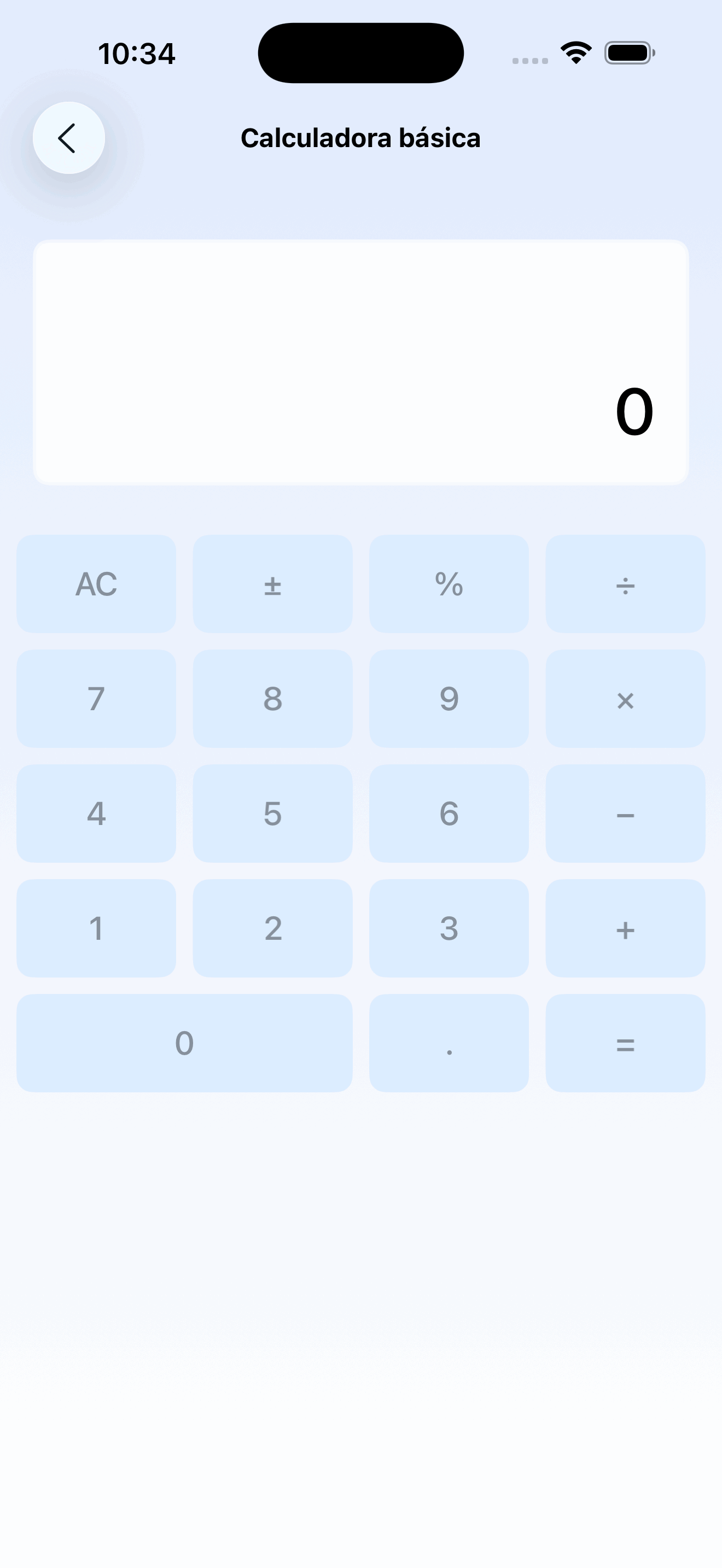Screen dimensions: 722x1568
Task: Tap the 8 key
Action: click(272, 698)
